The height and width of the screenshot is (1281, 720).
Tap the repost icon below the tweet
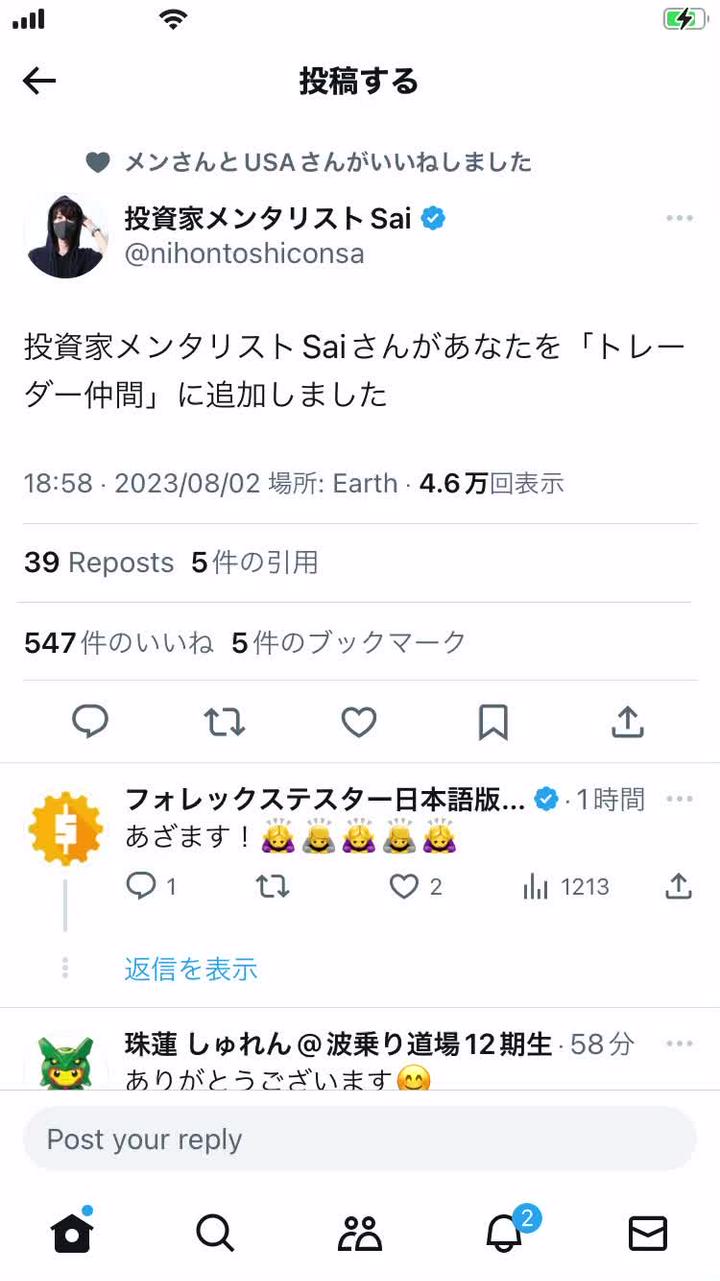pos(224,722)
